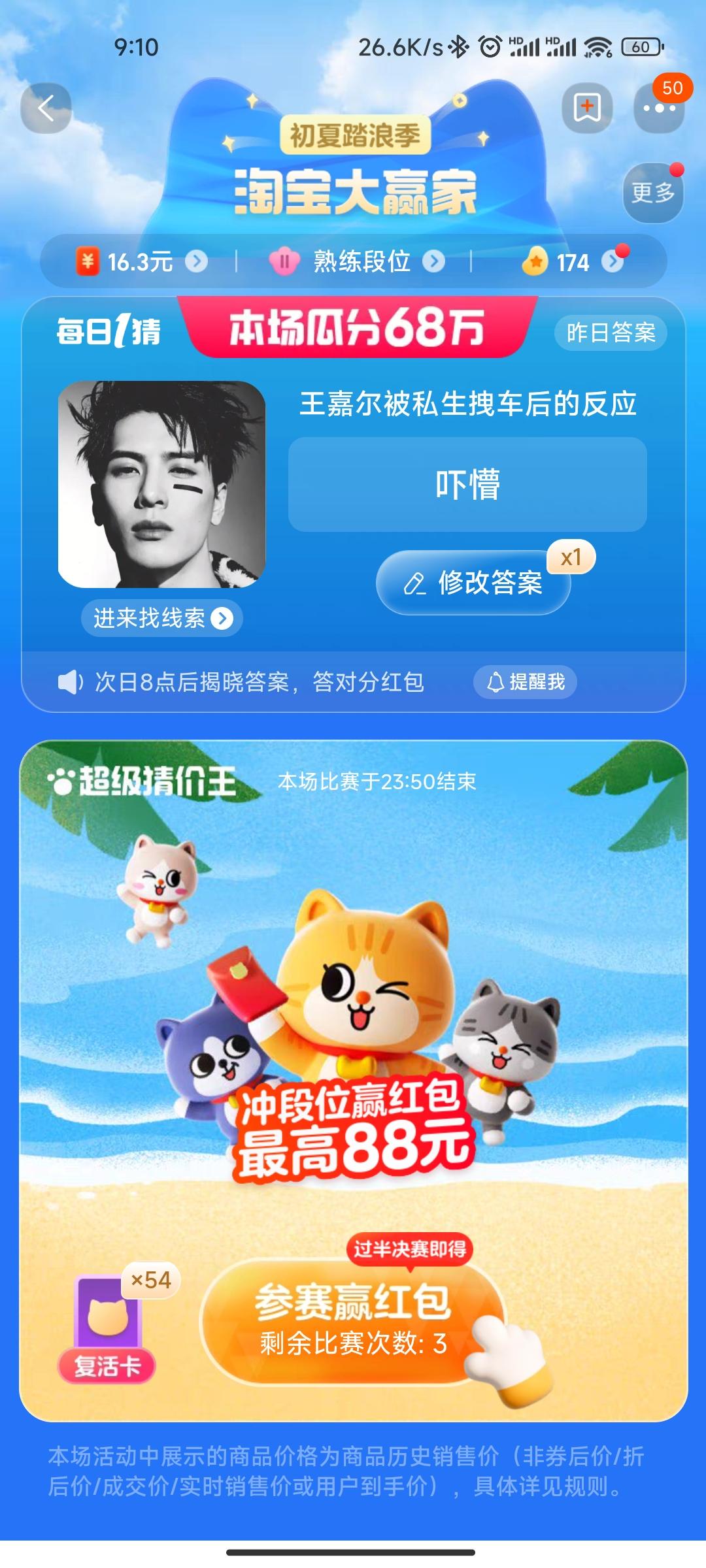
Task: View the 熟练段位 rank details
Action: 357,262
